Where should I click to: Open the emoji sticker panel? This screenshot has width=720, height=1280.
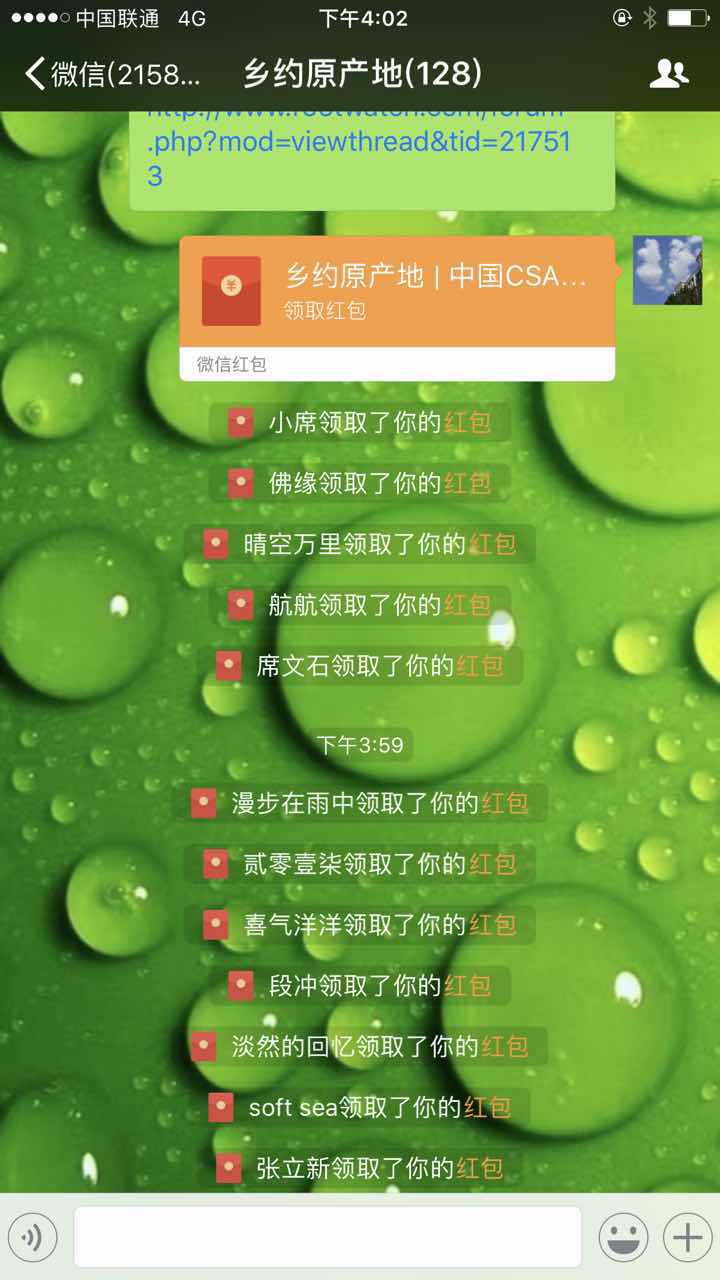tap(623, 1238)
